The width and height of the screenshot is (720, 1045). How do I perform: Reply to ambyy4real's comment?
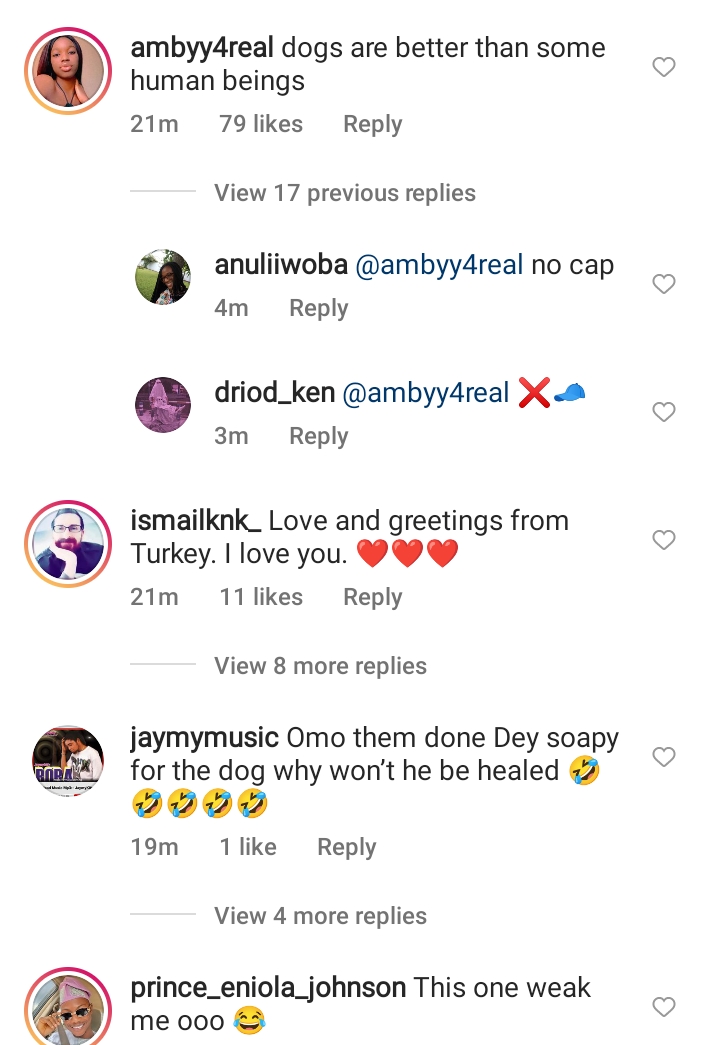372,124
